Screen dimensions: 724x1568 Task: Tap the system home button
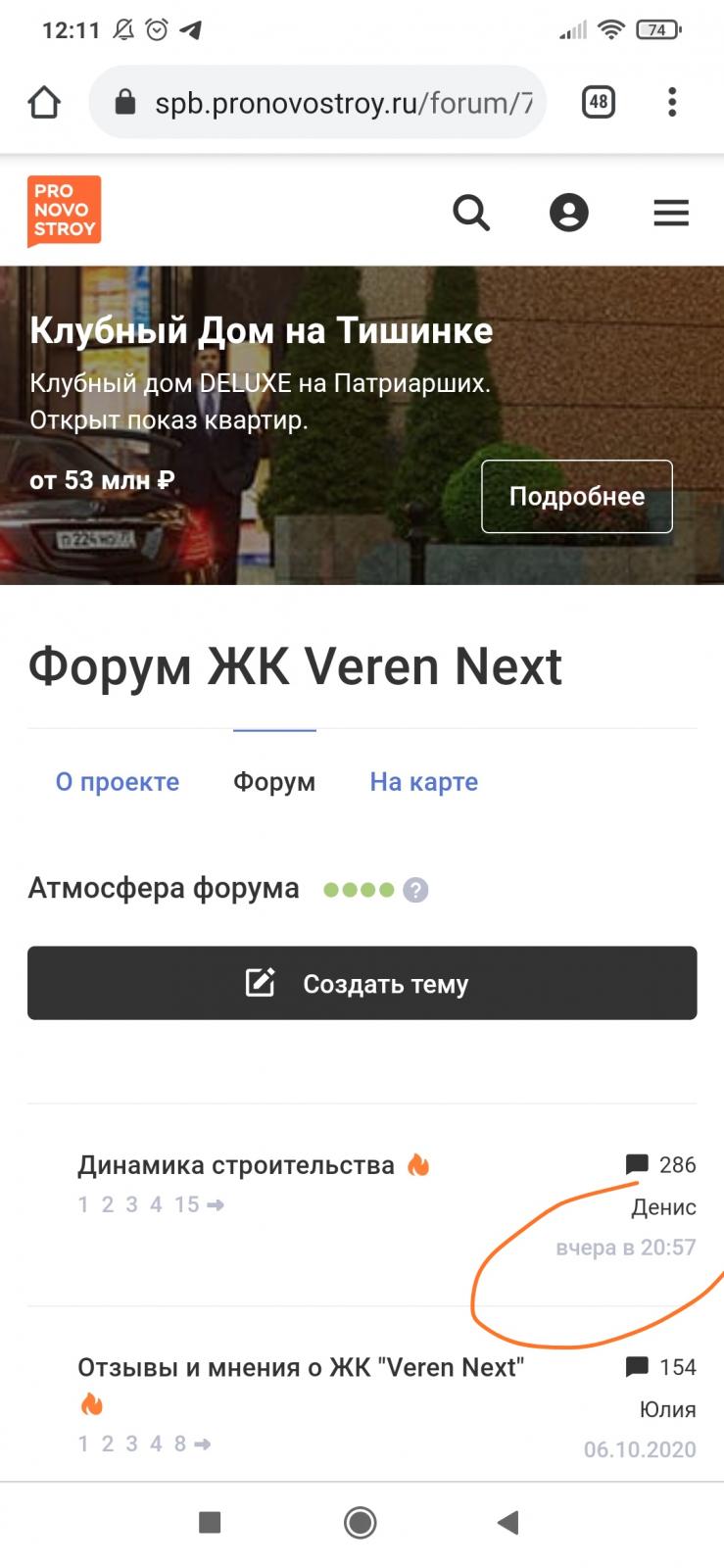click(x=361, y=1522)
